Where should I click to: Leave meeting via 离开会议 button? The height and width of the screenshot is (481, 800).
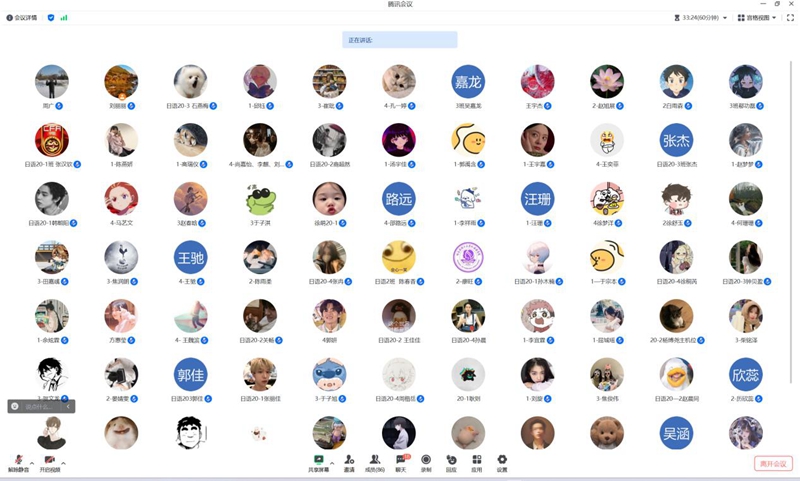click(x=773, y=463)
